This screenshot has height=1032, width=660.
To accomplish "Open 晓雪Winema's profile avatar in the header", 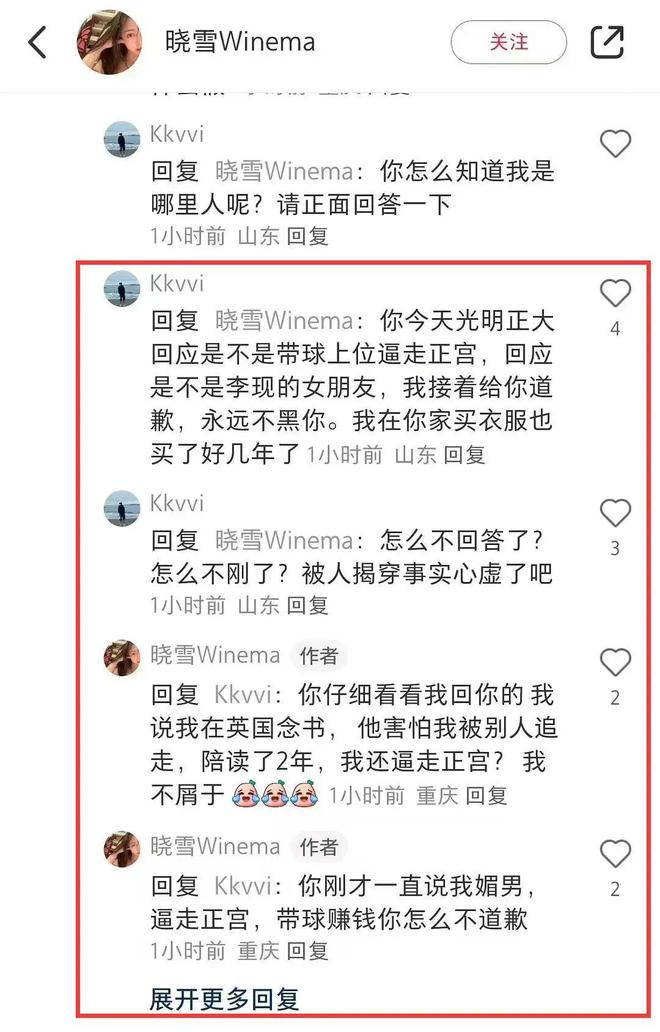I will pos(107,42).
